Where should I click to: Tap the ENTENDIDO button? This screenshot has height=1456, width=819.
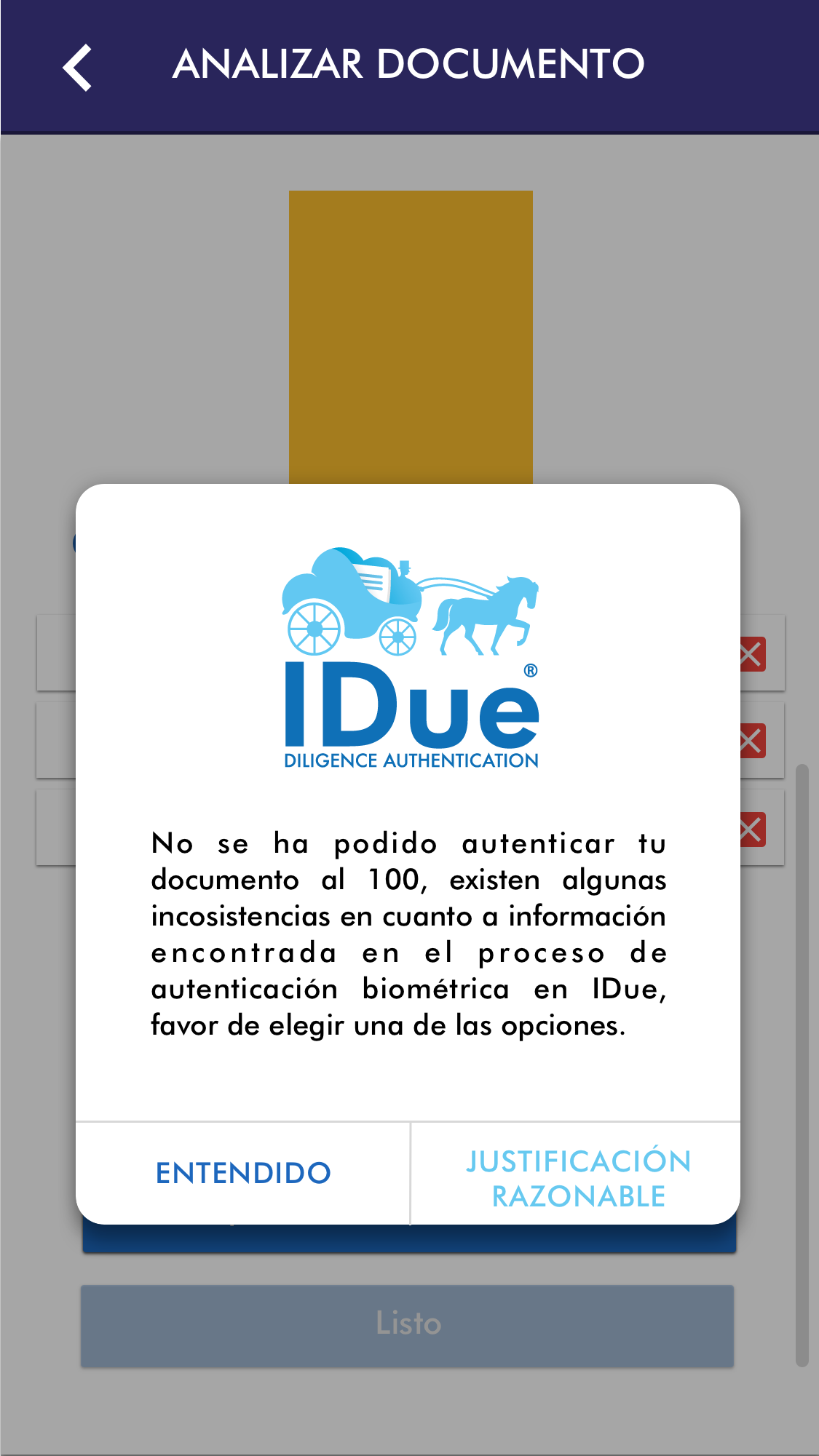pos(243,1173)
